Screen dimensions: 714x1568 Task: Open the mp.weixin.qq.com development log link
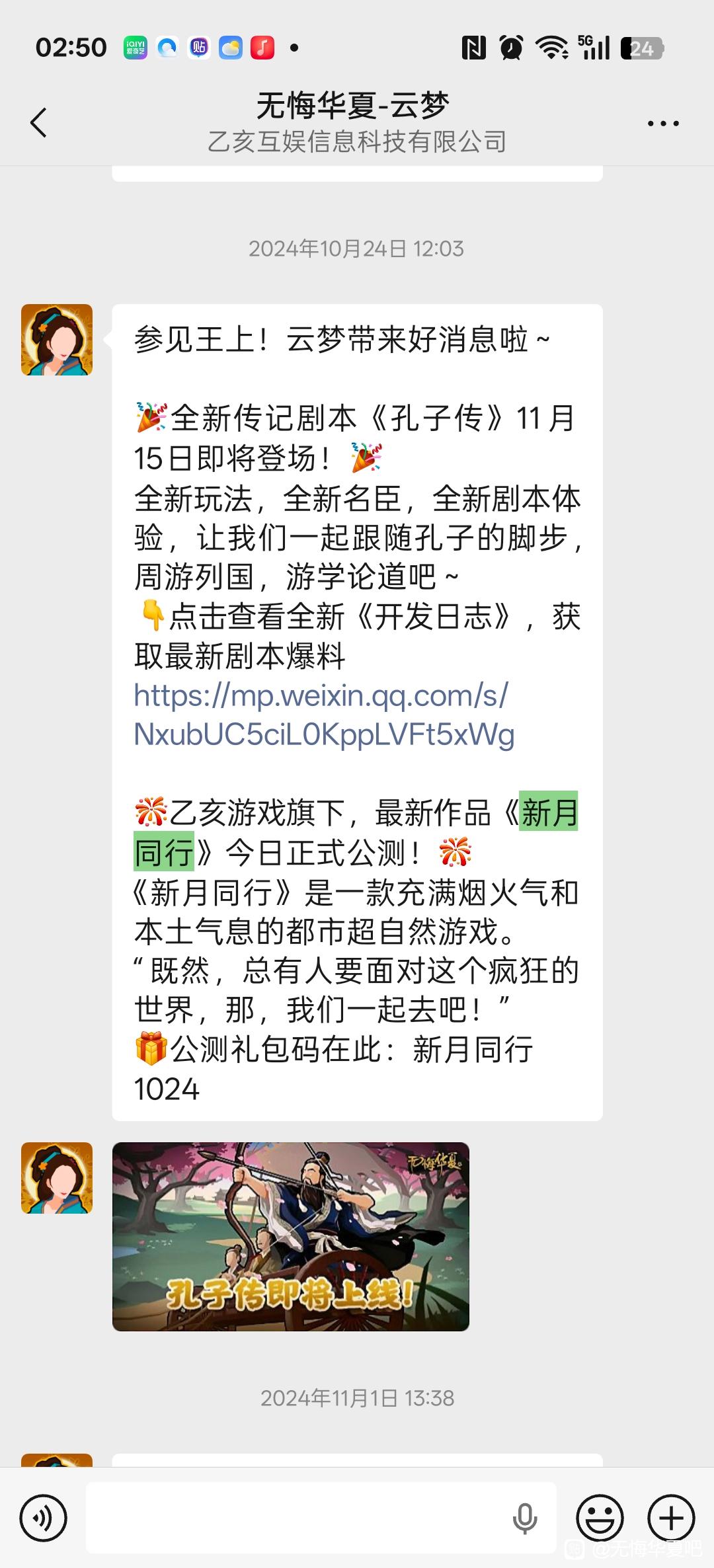click(x=321, y=715)
